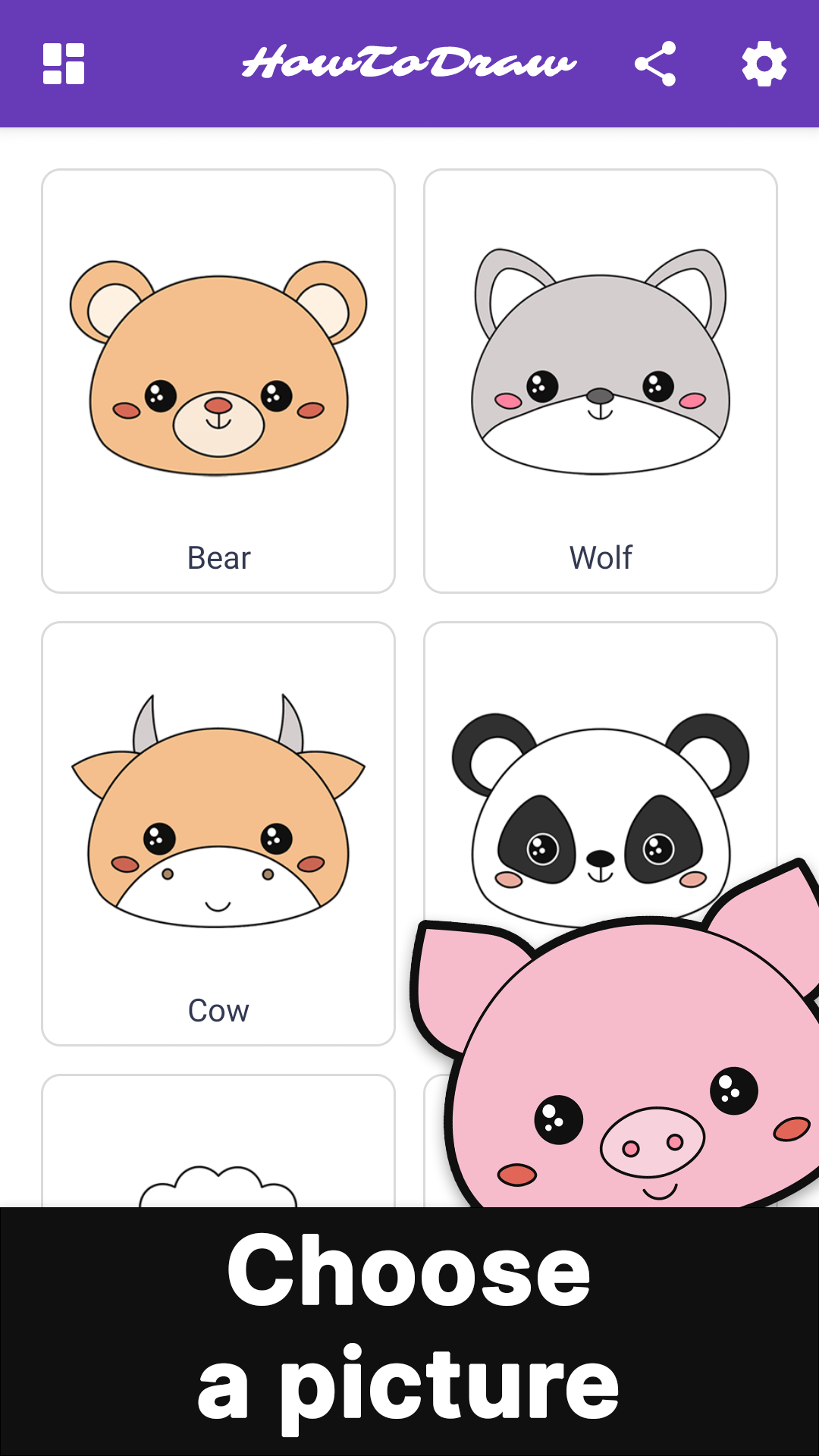Open the grid menu icon
Viewport: 819px width, 1456px height.
pyautogui.click(x=64, y=64)
